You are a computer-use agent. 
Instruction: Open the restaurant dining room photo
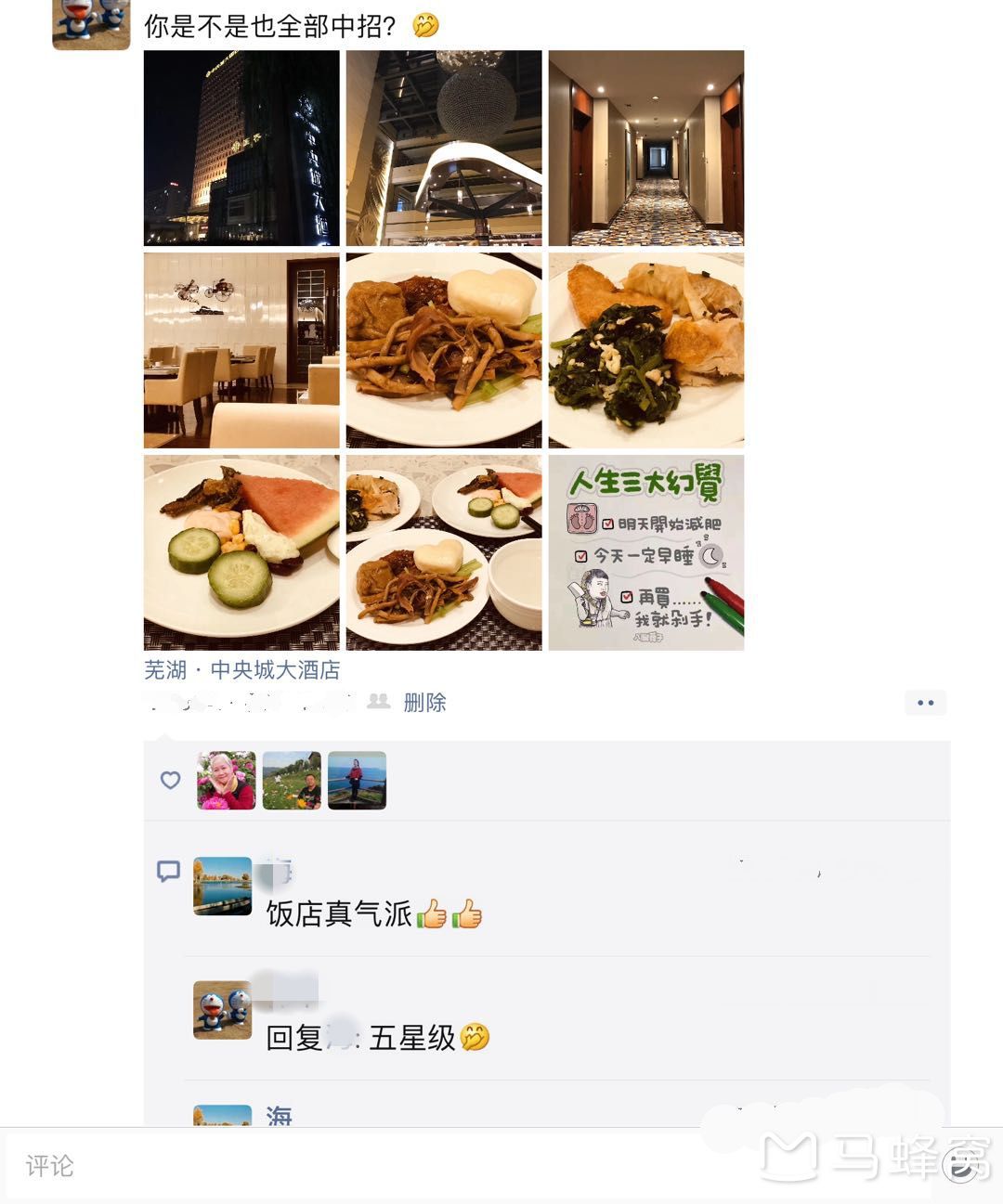click(x=241, y=350)
